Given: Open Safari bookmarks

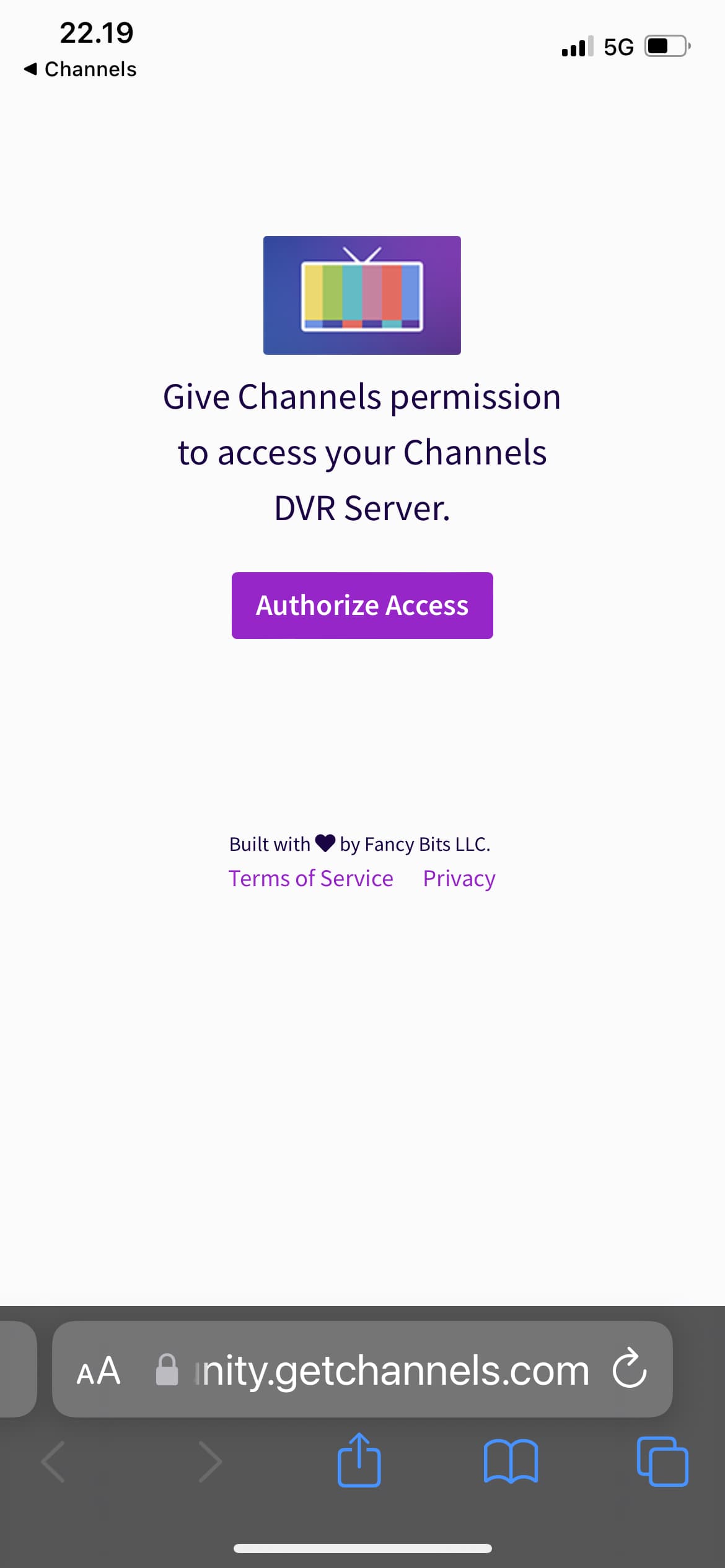Looking at the screenshot, I should pos(511,1461).
